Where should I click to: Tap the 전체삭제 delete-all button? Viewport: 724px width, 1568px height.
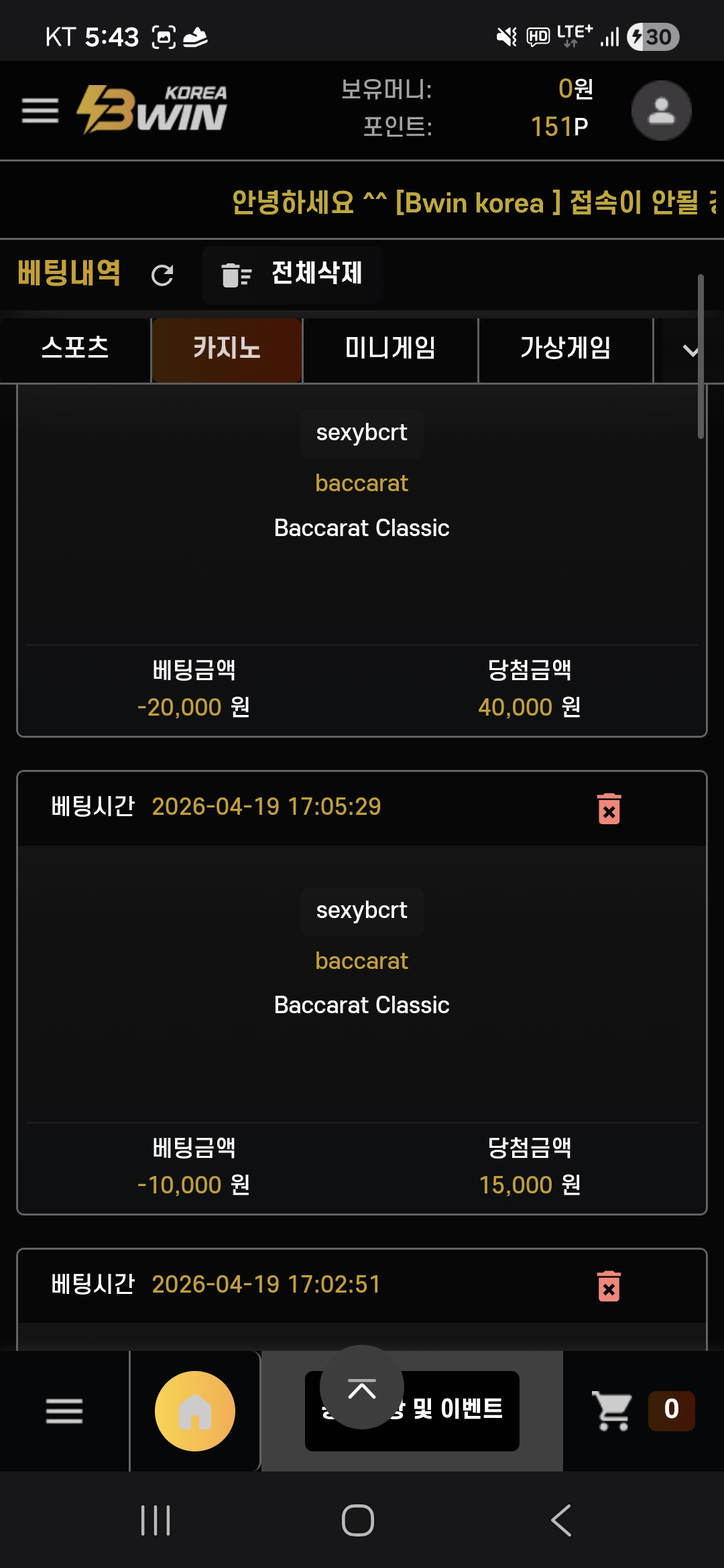point(293,274)
